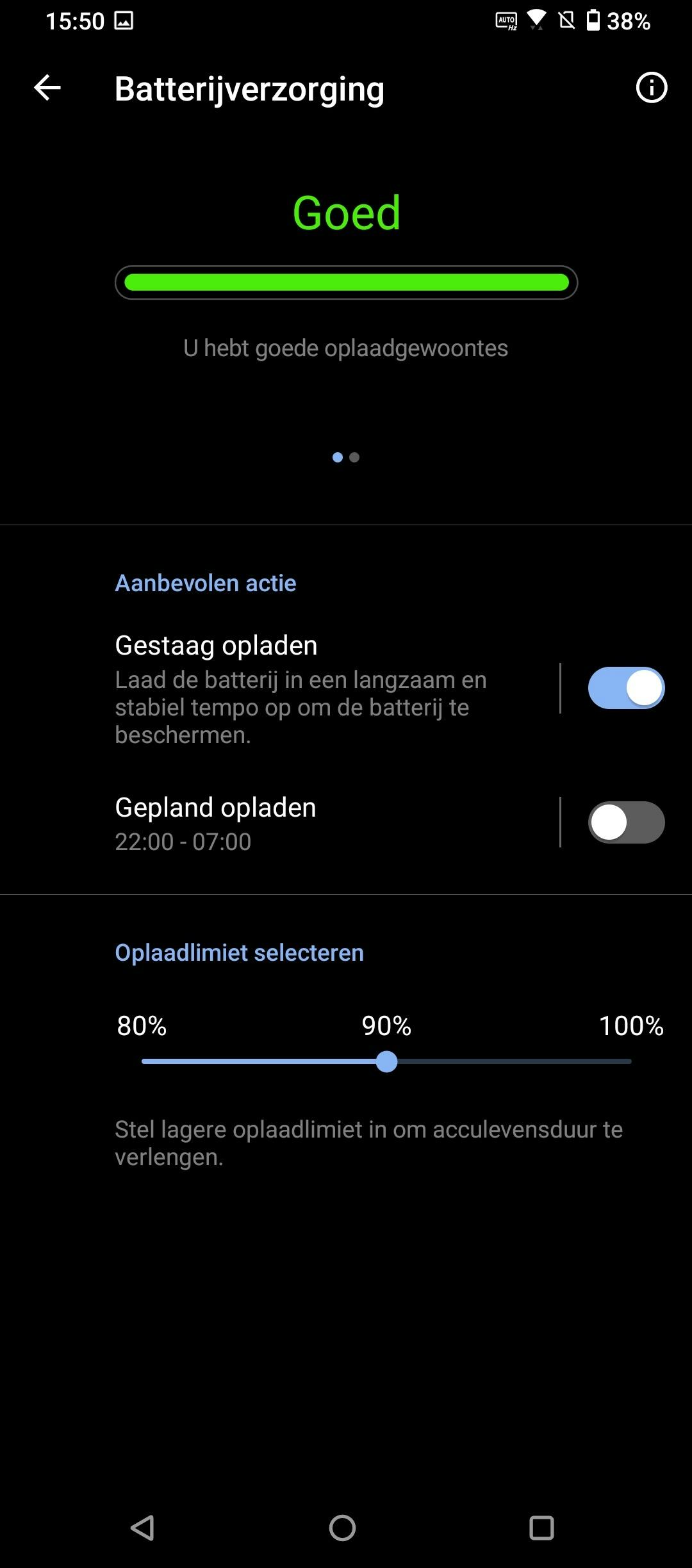The height and width of the screenshot is (1568, 692).
Task: Set charging limit to 80%
Action: point(143,1061)
